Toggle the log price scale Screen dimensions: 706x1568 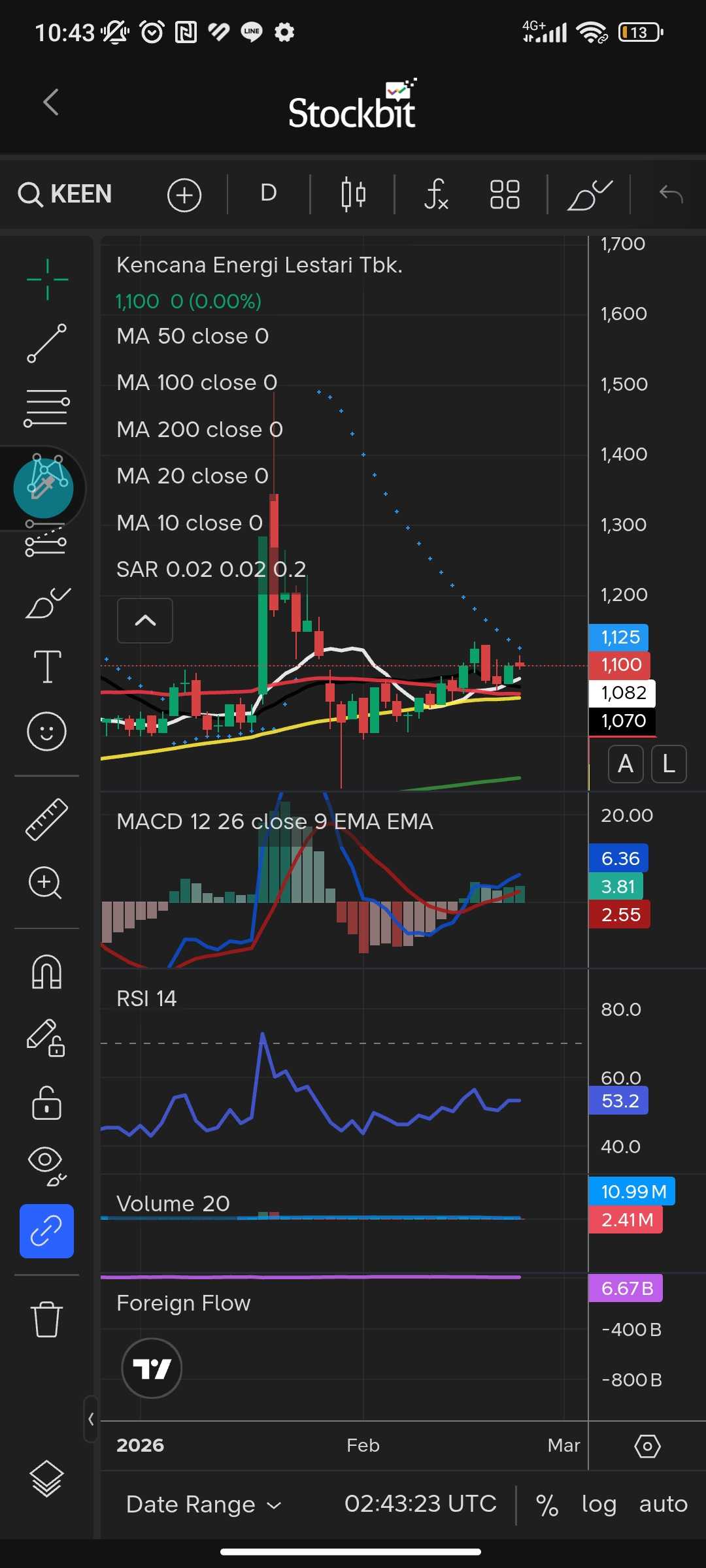click(599, 1504)
